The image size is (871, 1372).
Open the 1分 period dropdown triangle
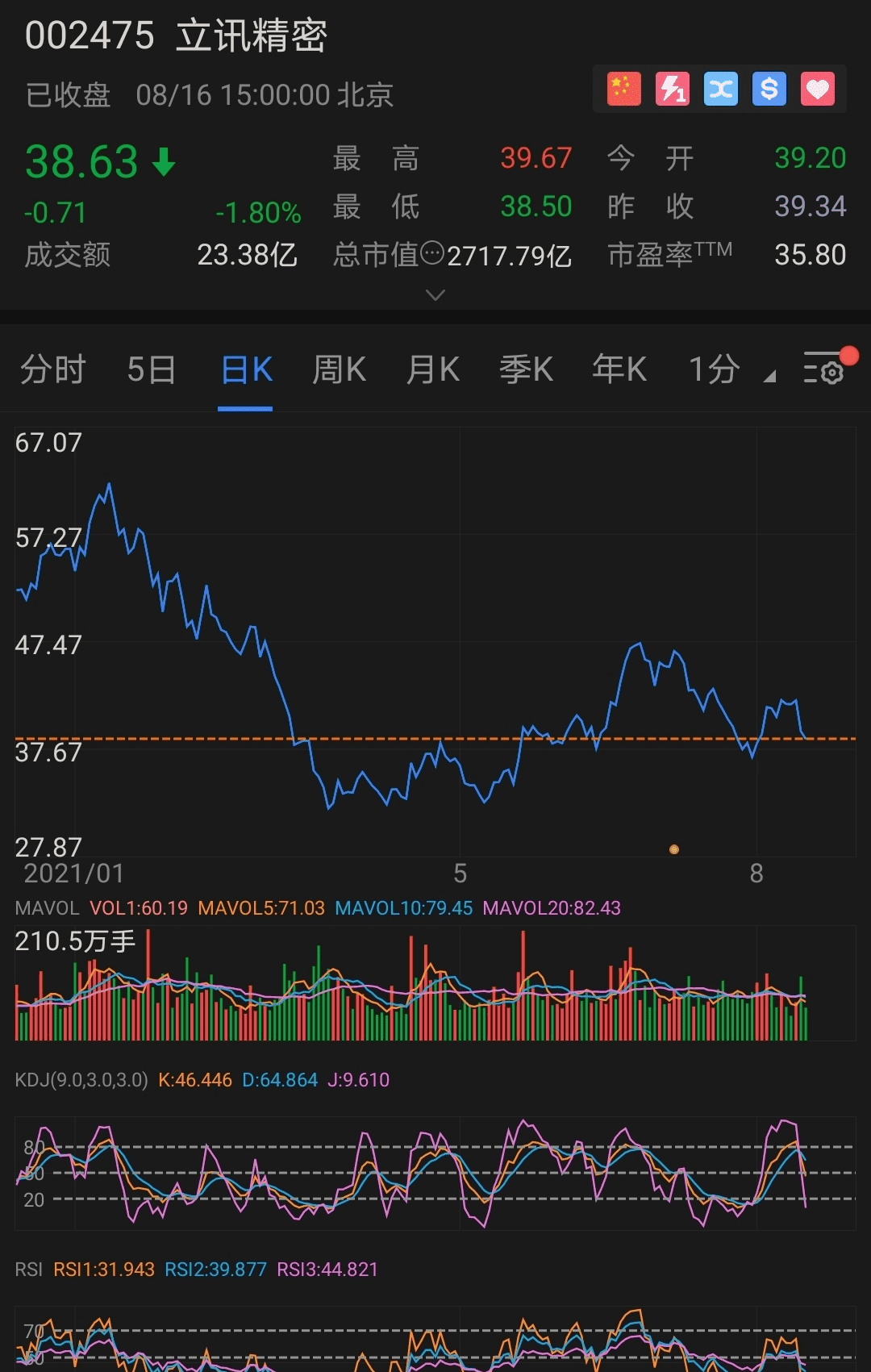pyautogui.click(x=769, y=377)
